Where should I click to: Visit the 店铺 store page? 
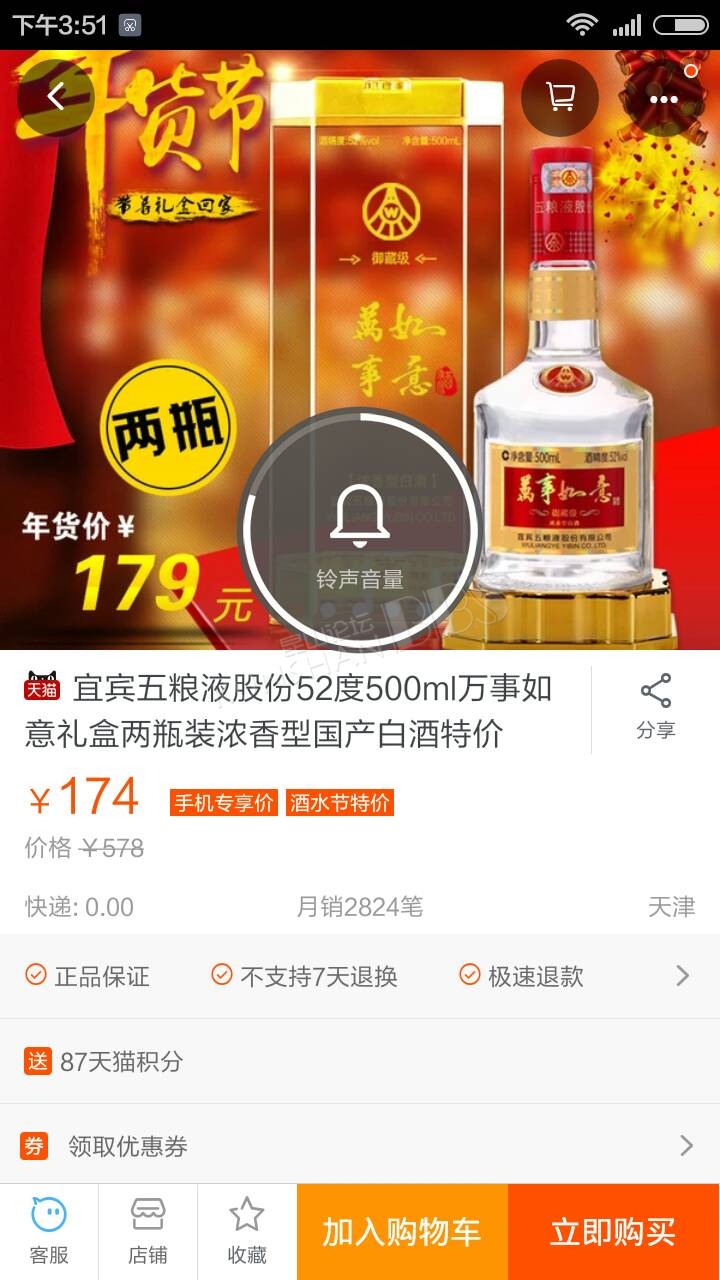tap(148, 1232)
